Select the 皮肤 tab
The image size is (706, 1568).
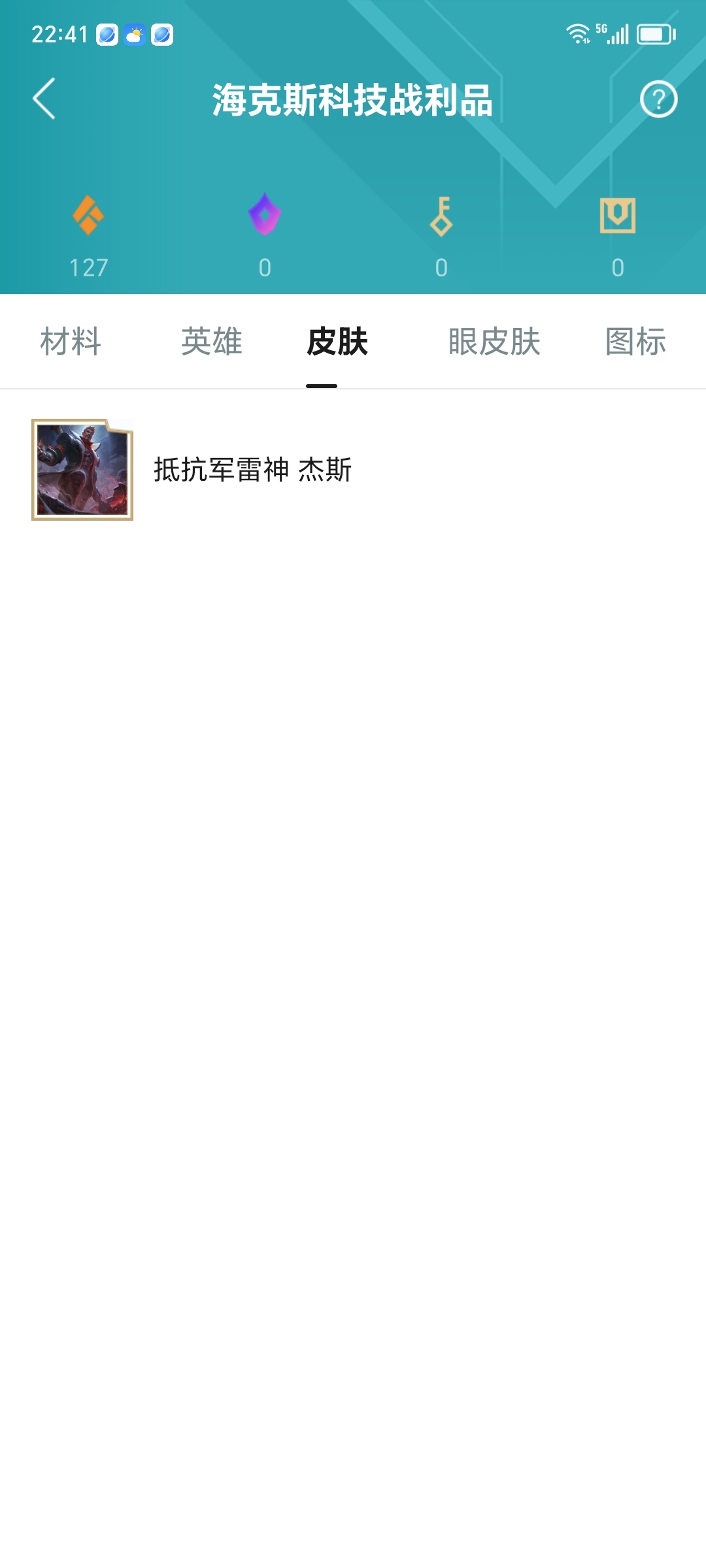tap(337, 342)
